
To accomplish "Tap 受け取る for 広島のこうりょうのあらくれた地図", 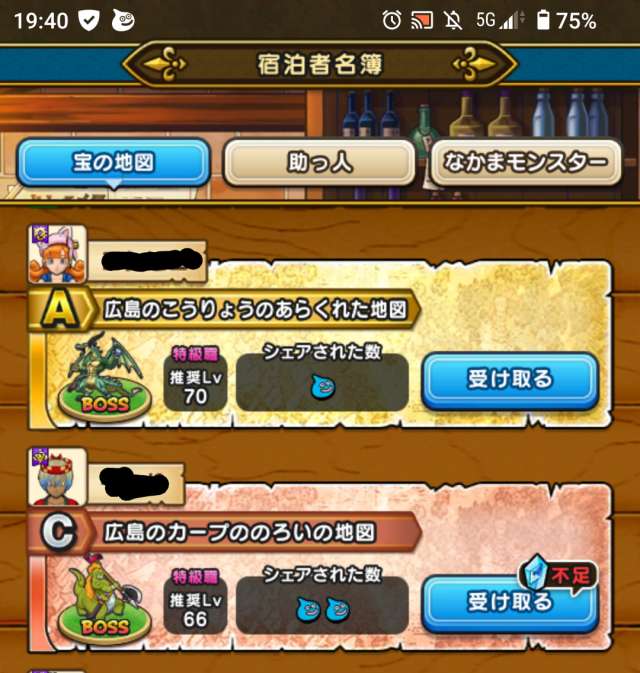I will 509,380.
